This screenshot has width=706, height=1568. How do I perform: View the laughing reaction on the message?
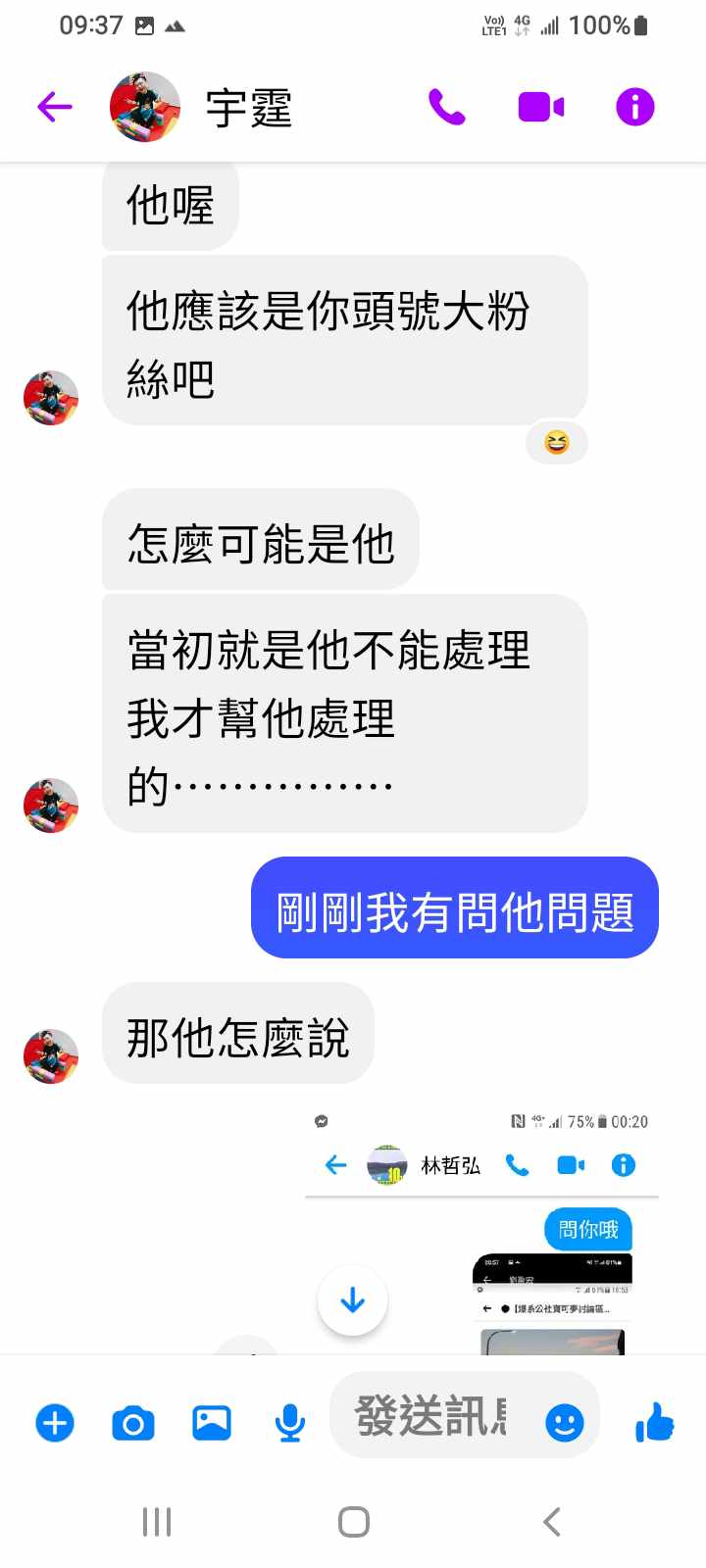click(x=557, y=443)
